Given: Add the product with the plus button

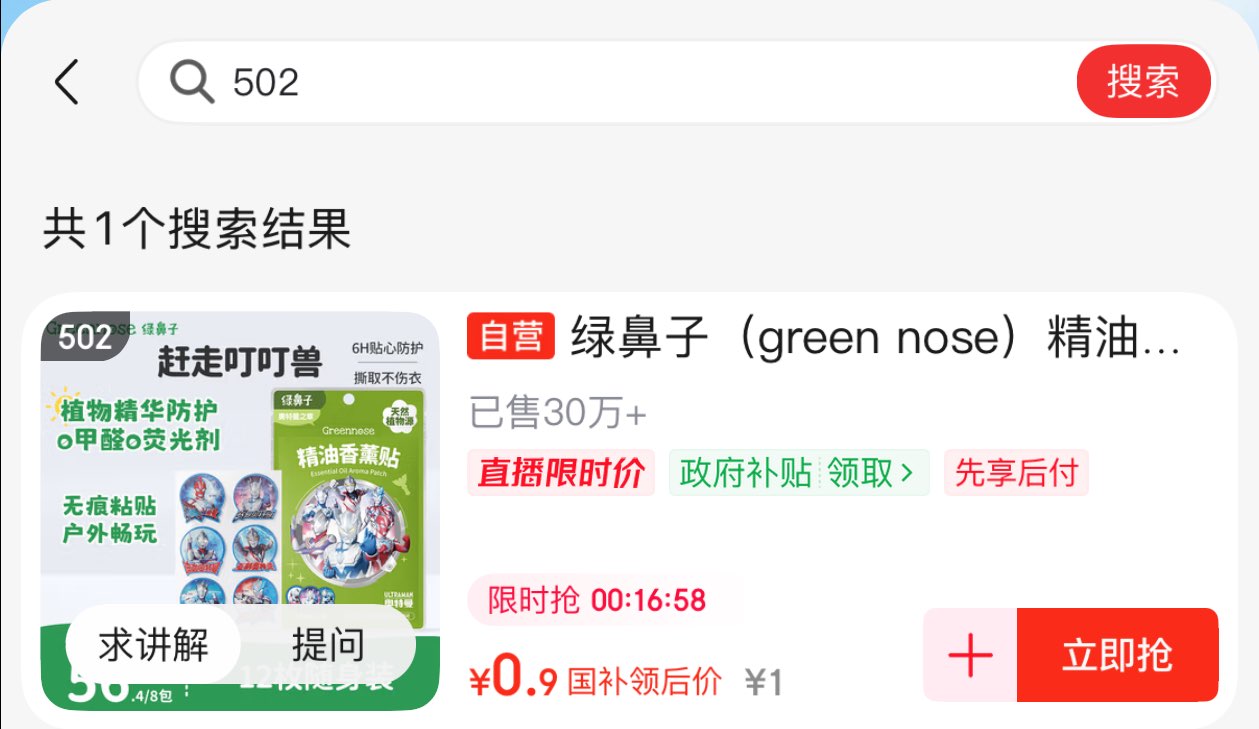Looking at the screenshot, I should pyautogui.click(x=970, y=656).
